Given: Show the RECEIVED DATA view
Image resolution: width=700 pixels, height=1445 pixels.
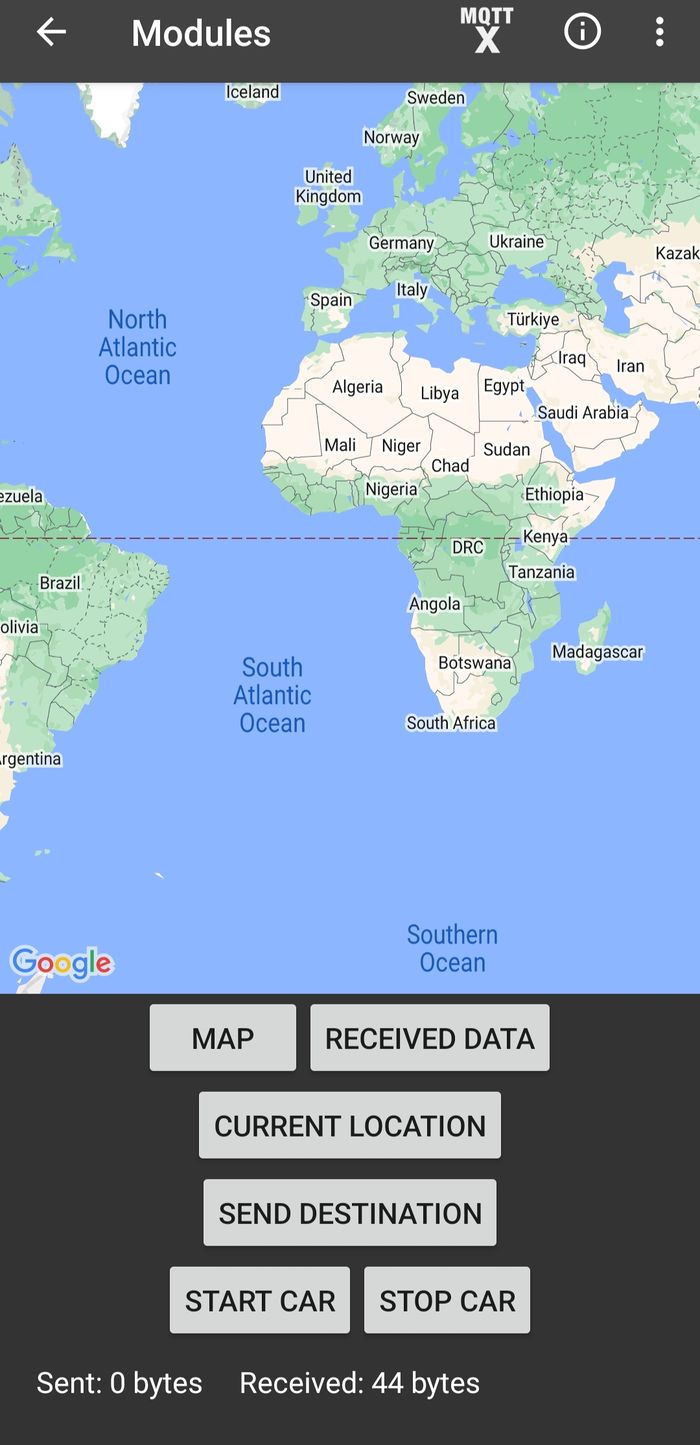Looking at the screenshot, I should coord(430,1038).
